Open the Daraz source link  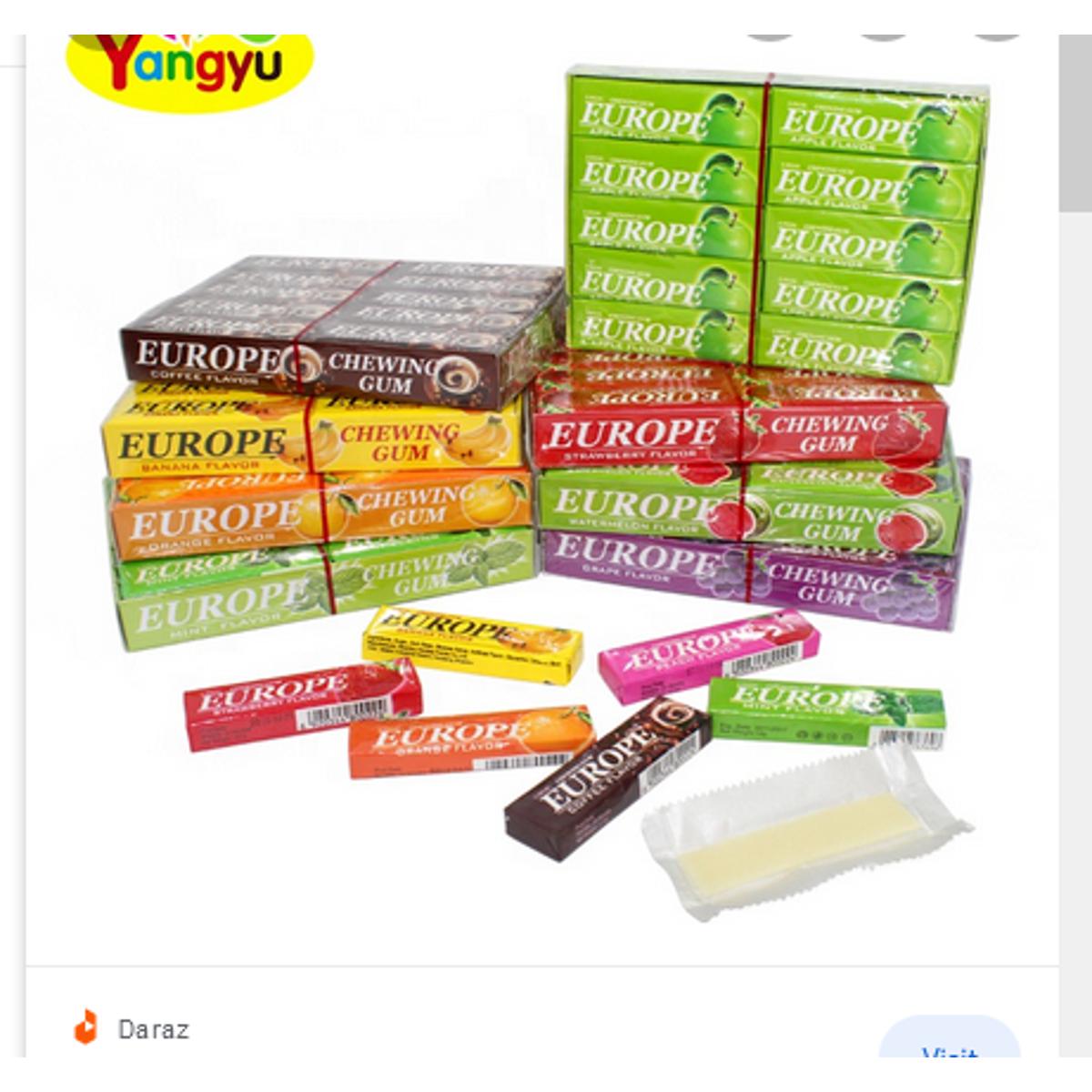153,1029
